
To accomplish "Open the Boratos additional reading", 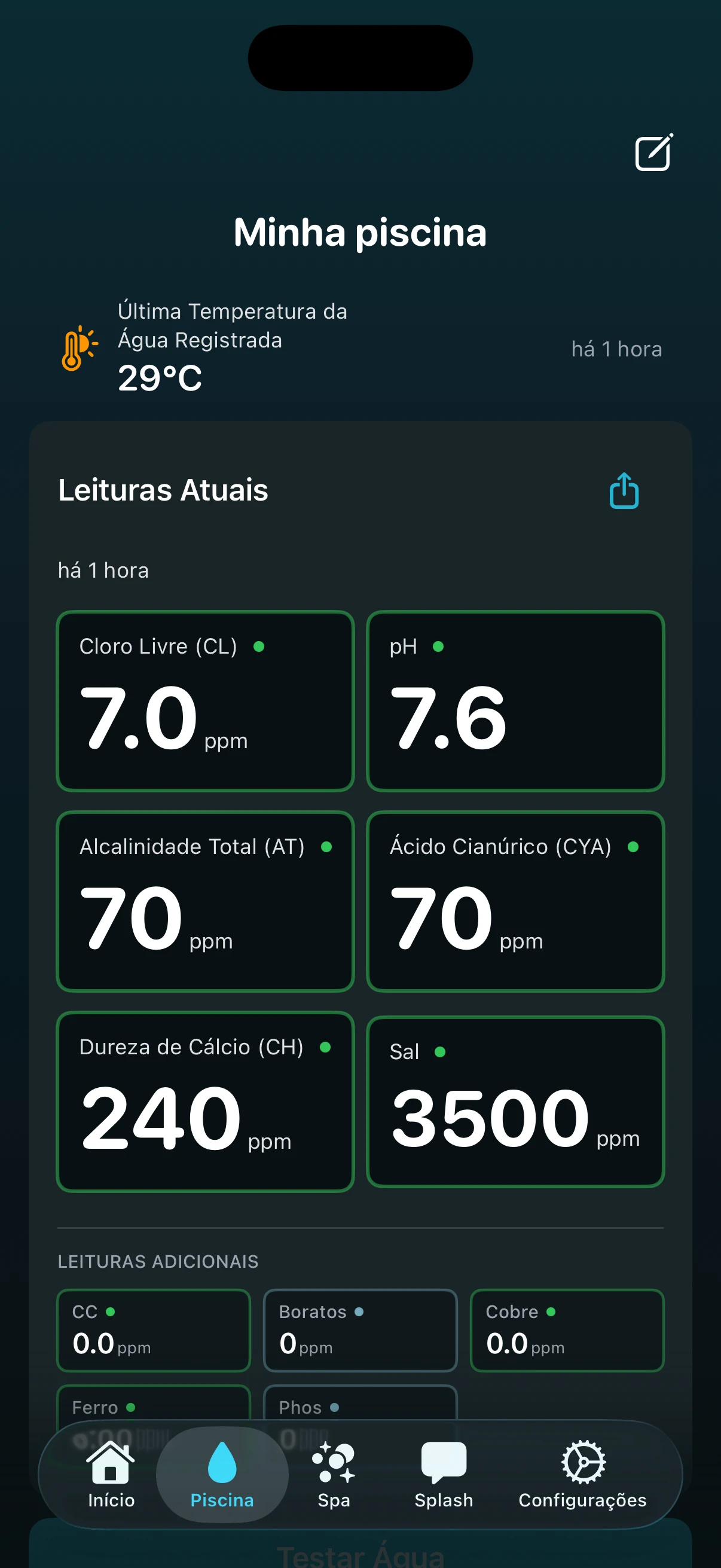I will [359, 1330].
